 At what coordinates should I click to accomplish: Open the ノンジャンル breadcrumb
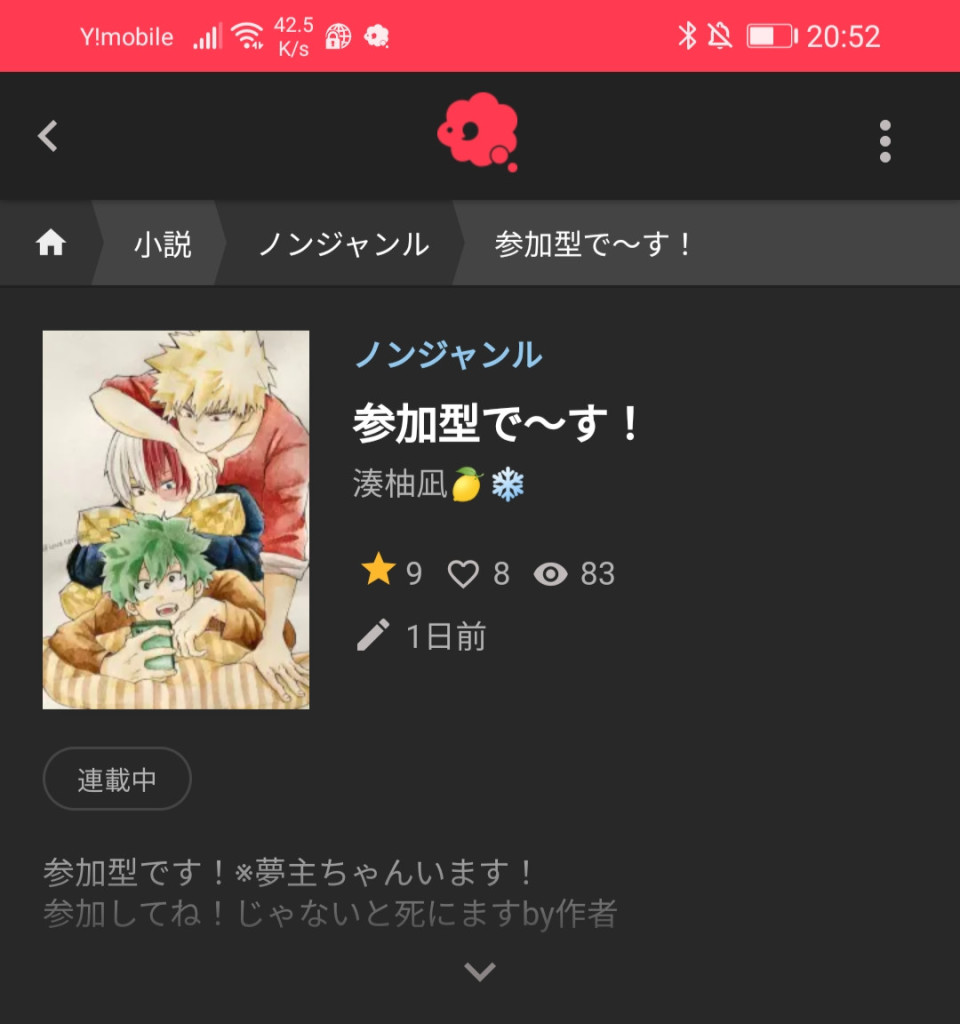(x=343, y=244)
